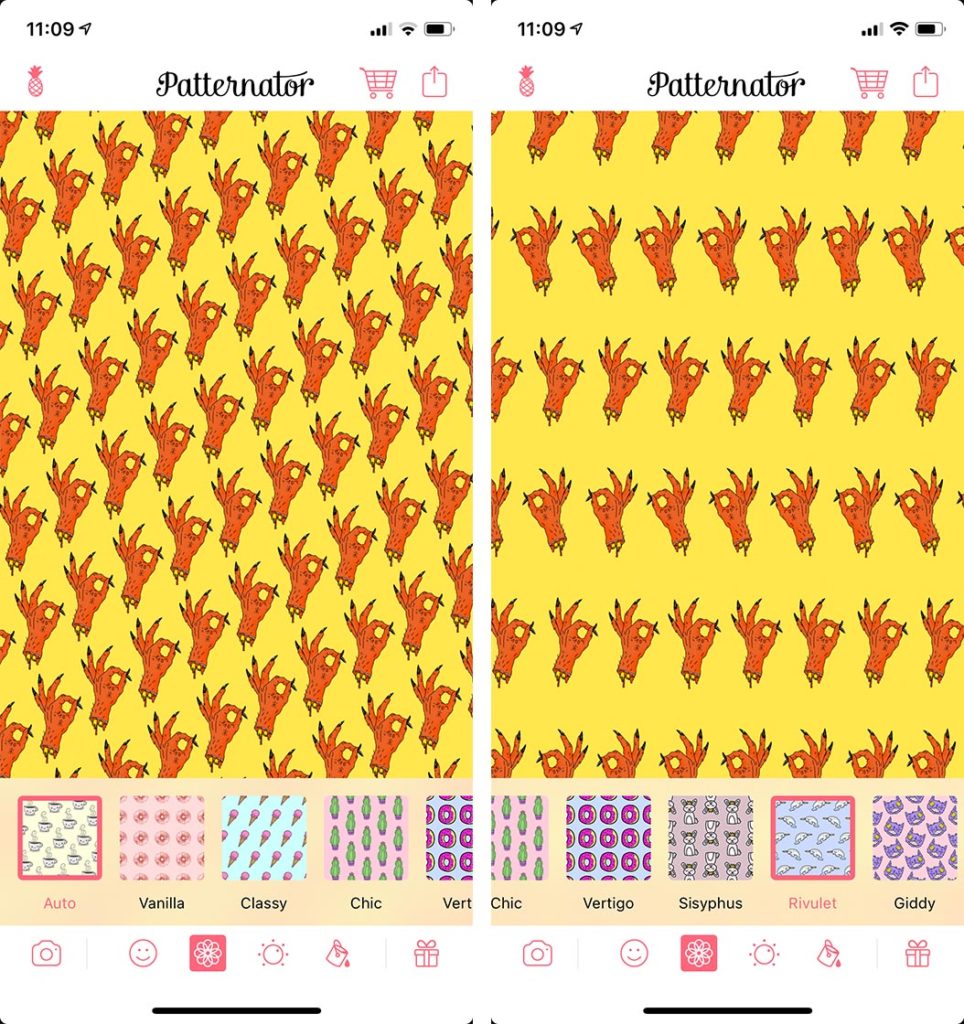Share the pattern from the Rivulet screen
This screenshot has width=964, height=1024.
click(x=926, y=82)
